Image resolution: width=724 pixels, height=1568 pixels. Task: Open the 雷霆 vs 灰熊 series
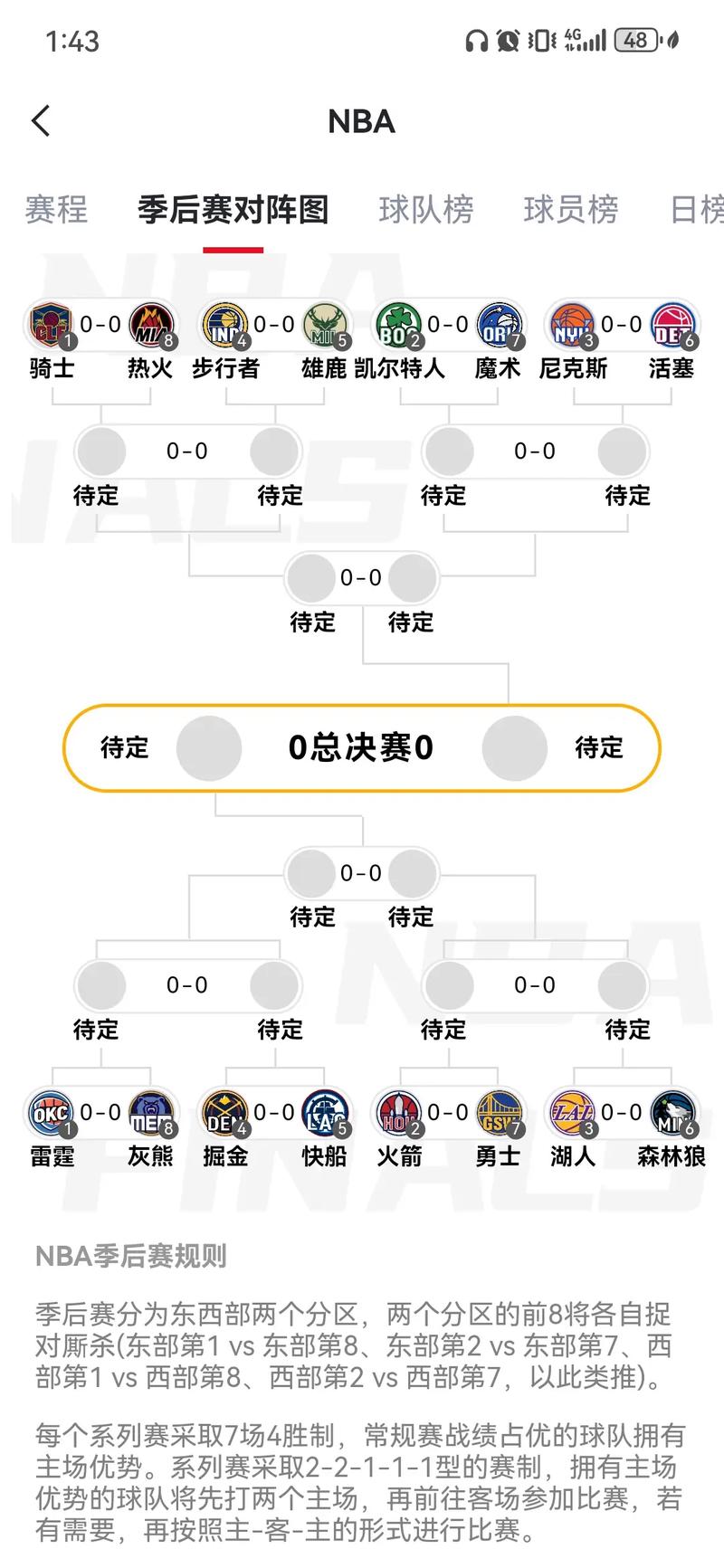[x=100, y=1114]
